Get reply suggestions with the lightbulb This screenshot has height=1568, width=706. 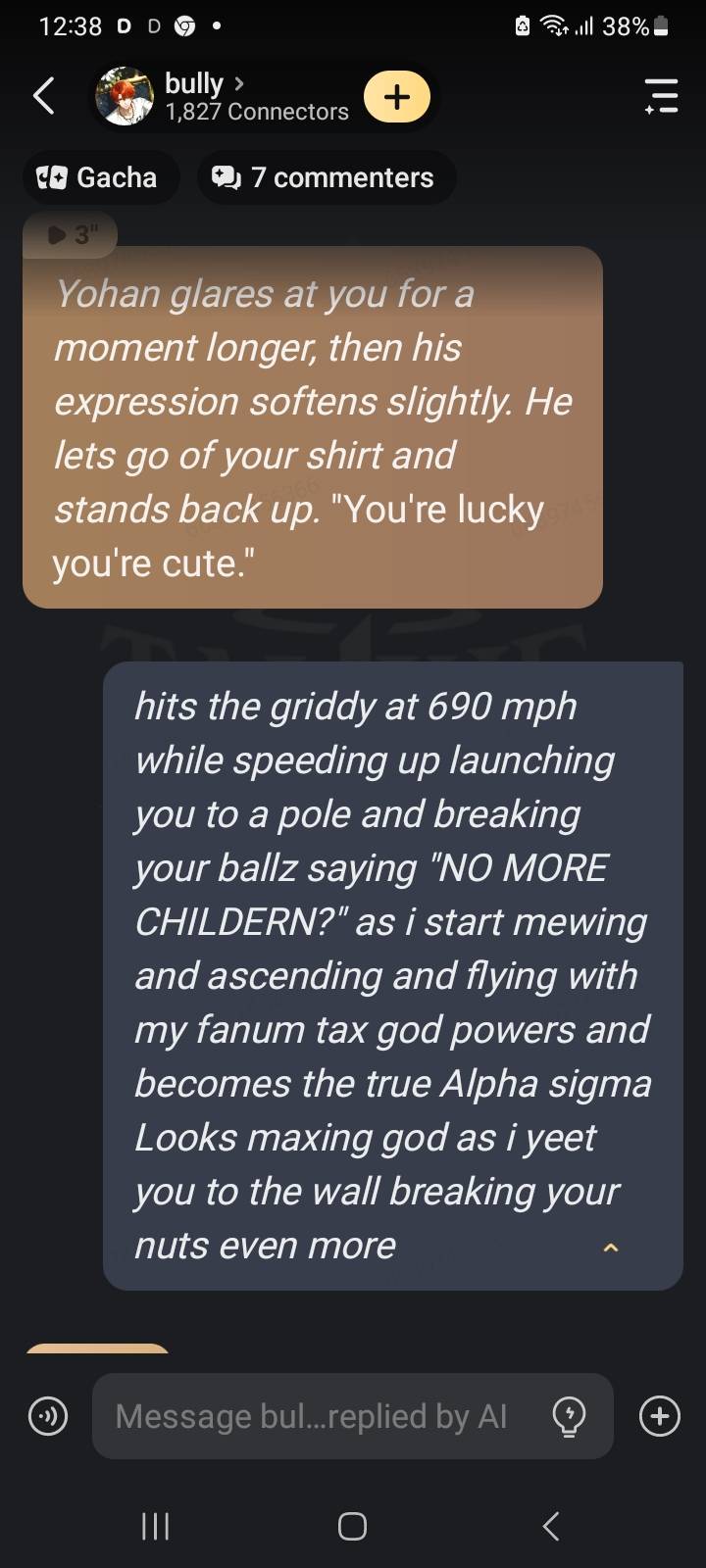(570, 1416)
